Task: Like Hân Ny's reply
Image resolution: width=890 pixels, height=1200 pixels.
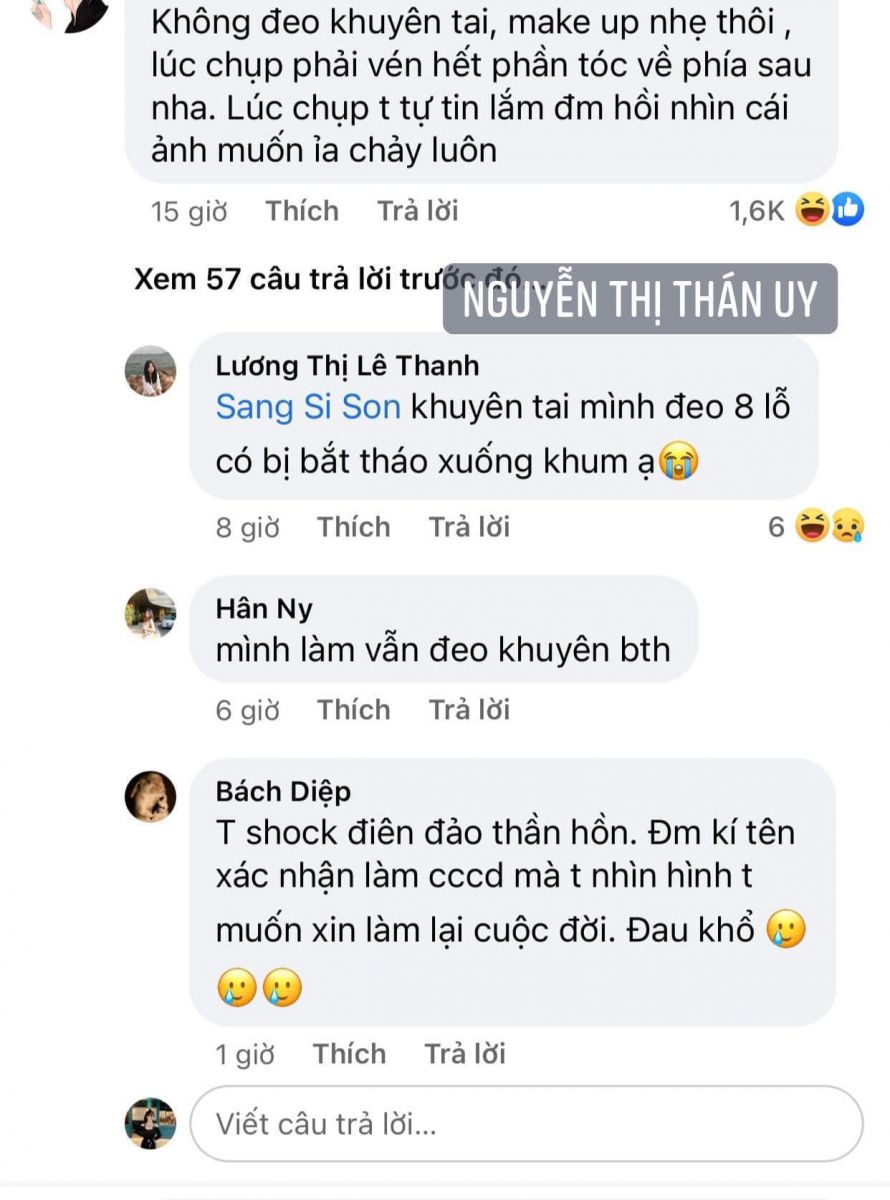Action: (x=353, y=710)
